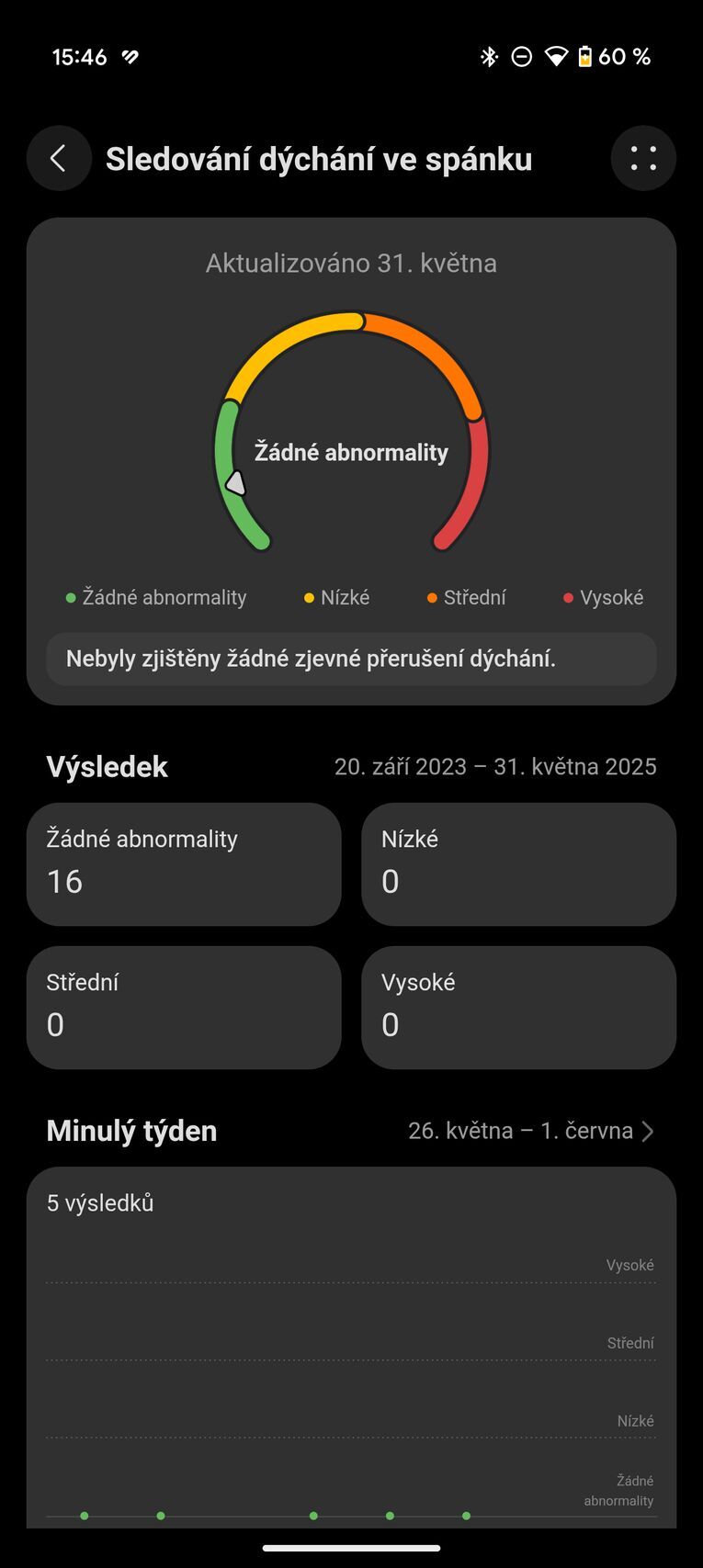Select the yellow Nízké legend marker

coord(309,596)
